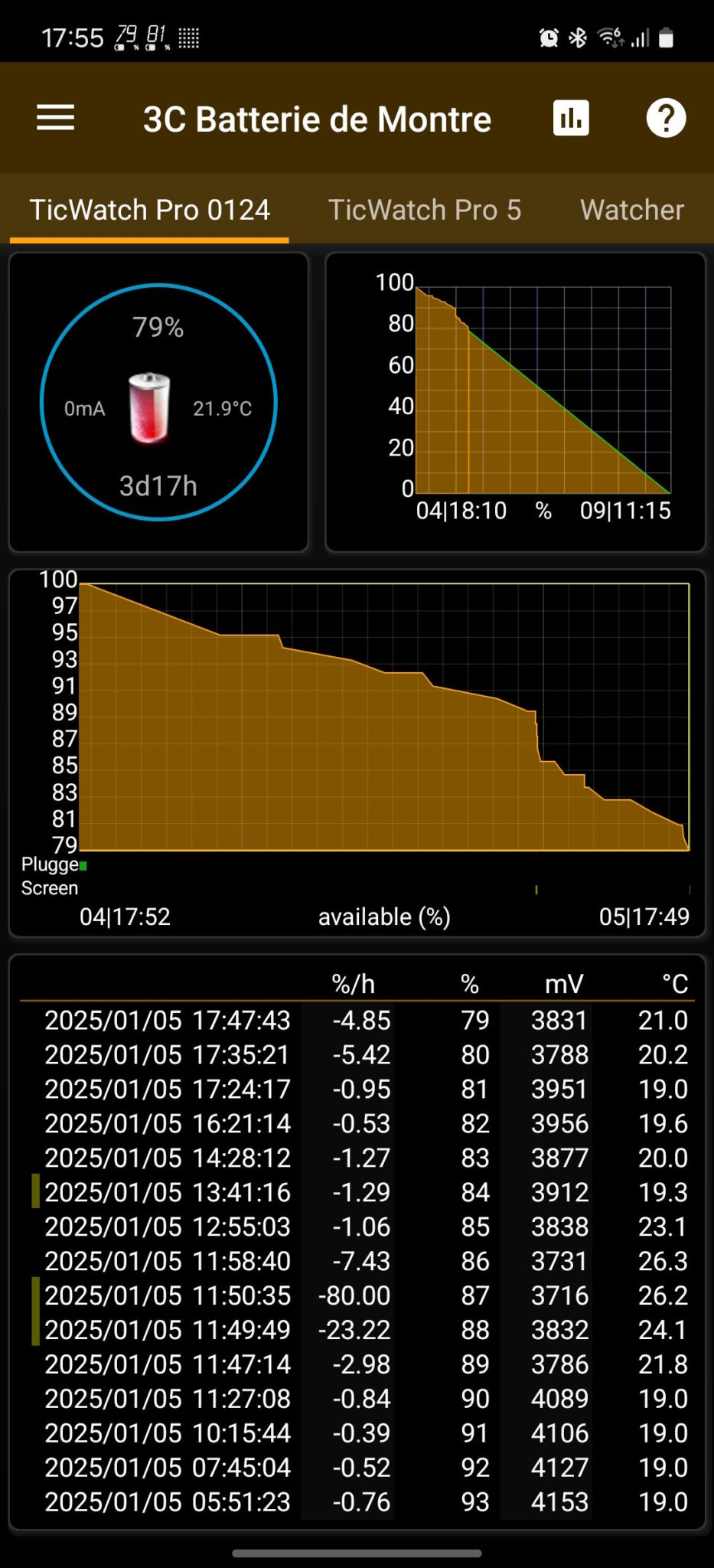Open the help screen

[x=665, y=118]
